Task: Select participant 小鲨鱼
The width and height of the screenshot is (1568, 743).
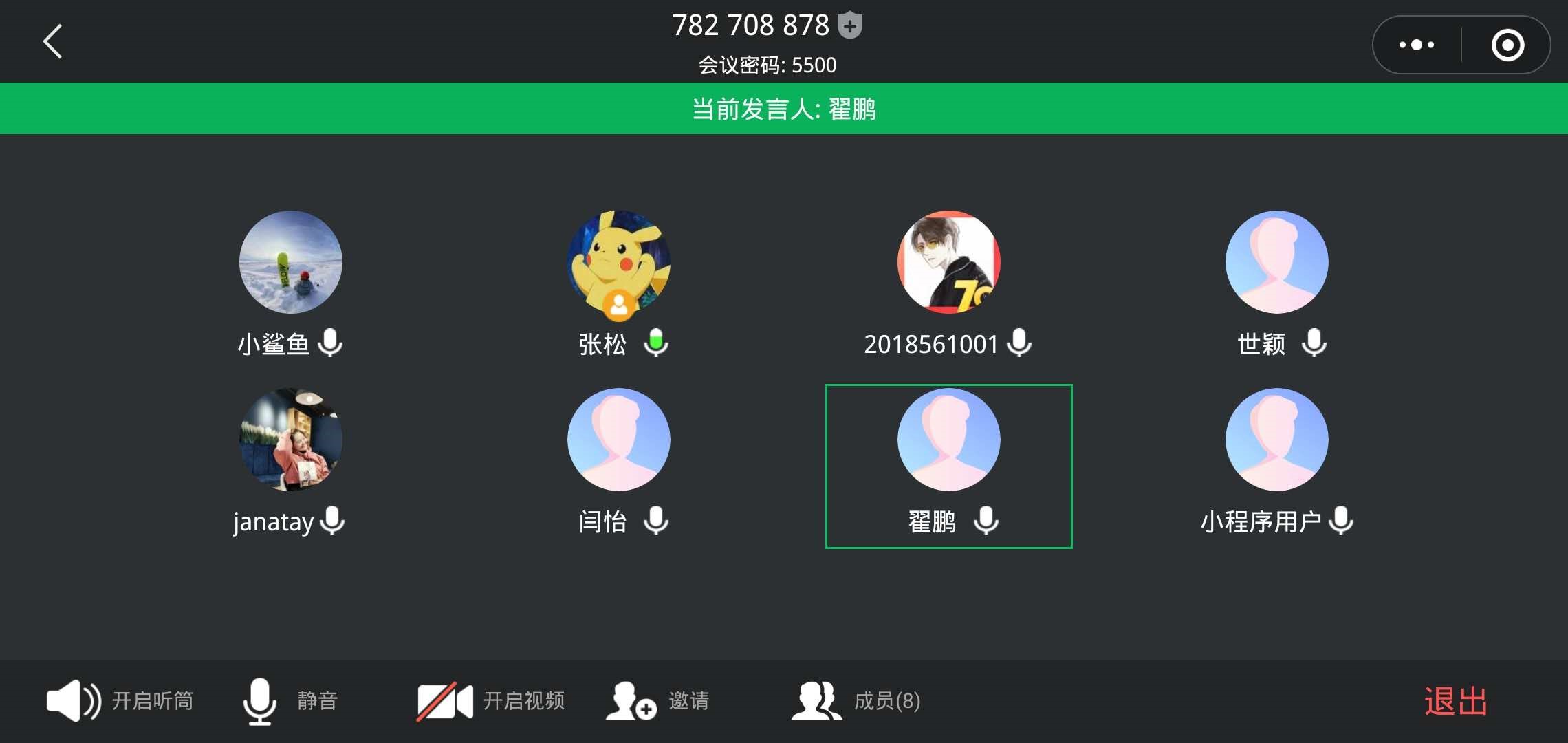Action: 291,263
